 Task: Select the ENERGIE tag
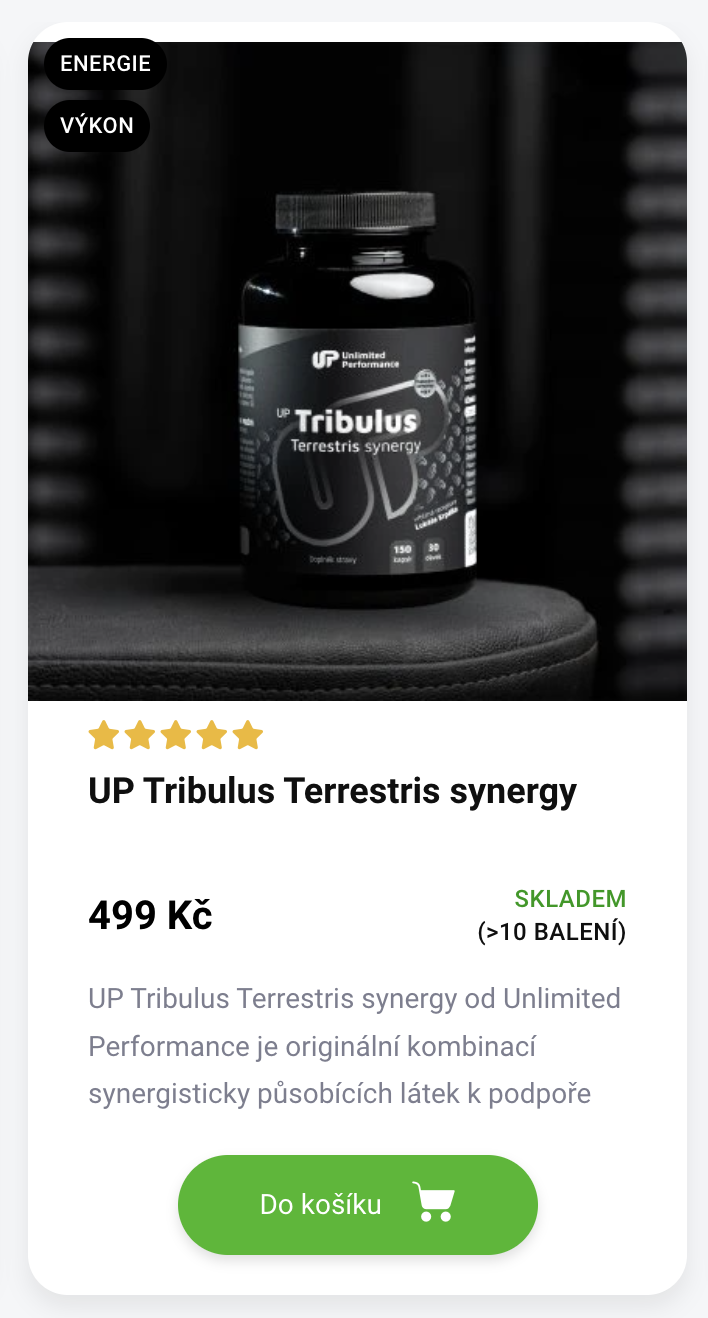tap(105, 64)
